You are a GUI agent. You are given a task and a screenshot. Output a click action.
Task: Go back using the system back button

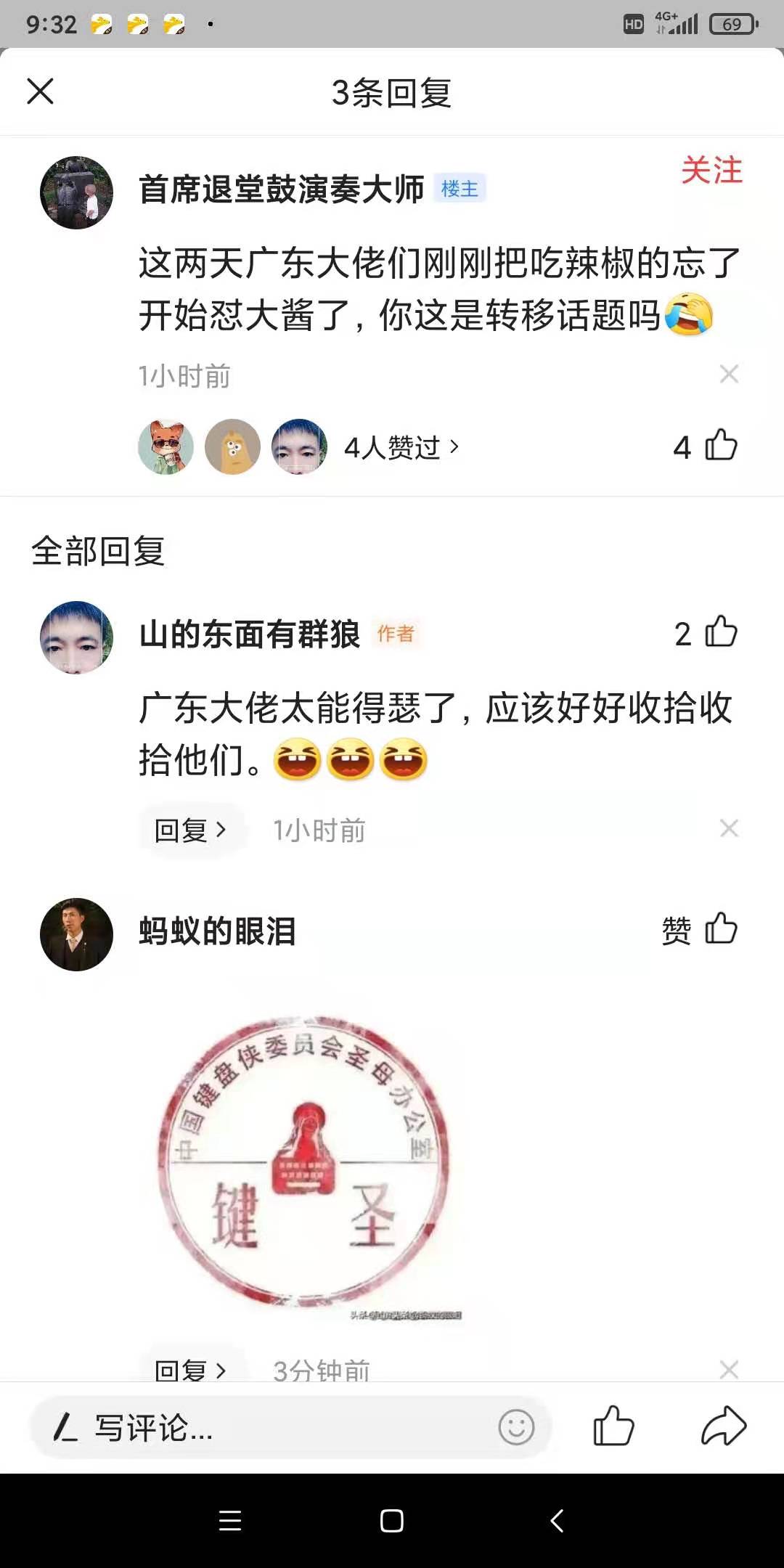557,1521
